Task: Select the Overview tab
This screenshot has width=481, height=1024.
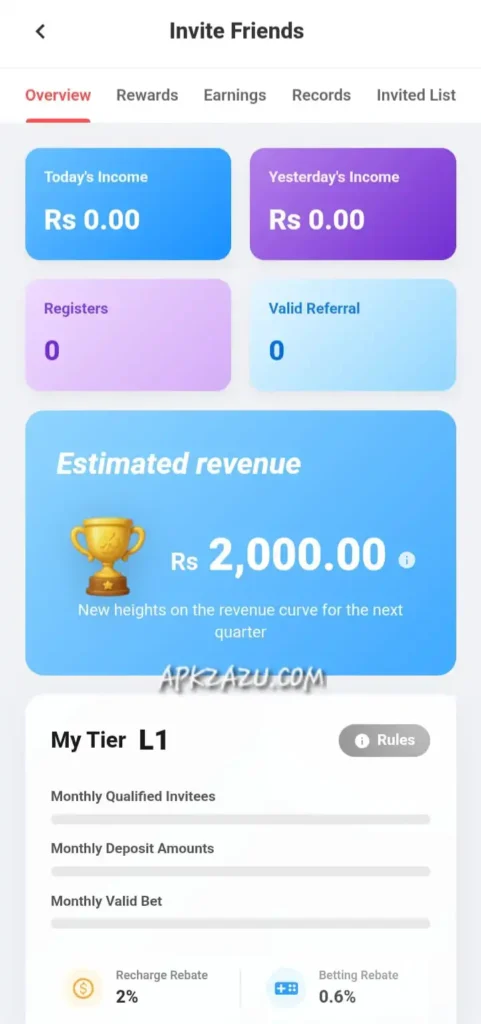Action: pos(58,95)
